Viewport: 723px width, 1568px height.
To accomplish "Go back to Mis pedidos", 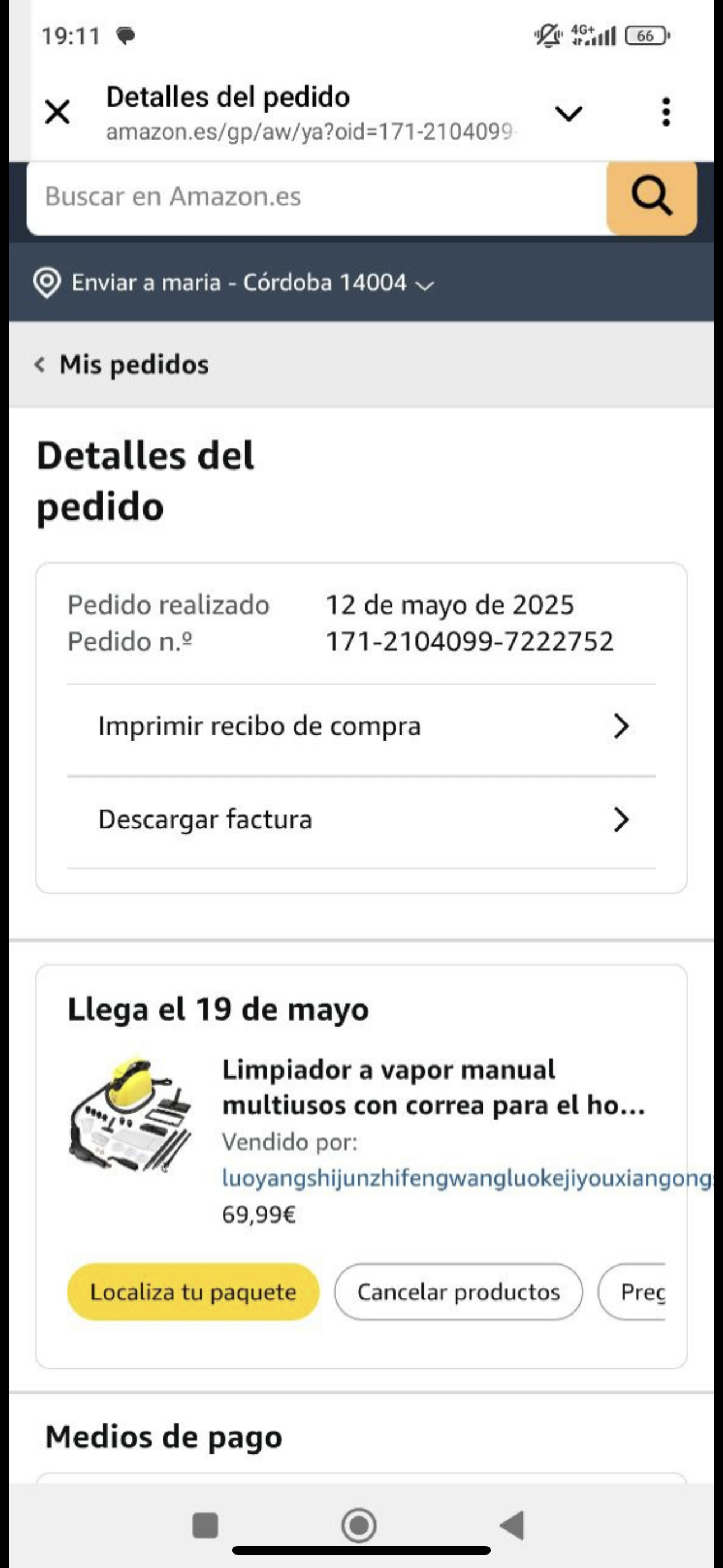I will tap(122, 365).
